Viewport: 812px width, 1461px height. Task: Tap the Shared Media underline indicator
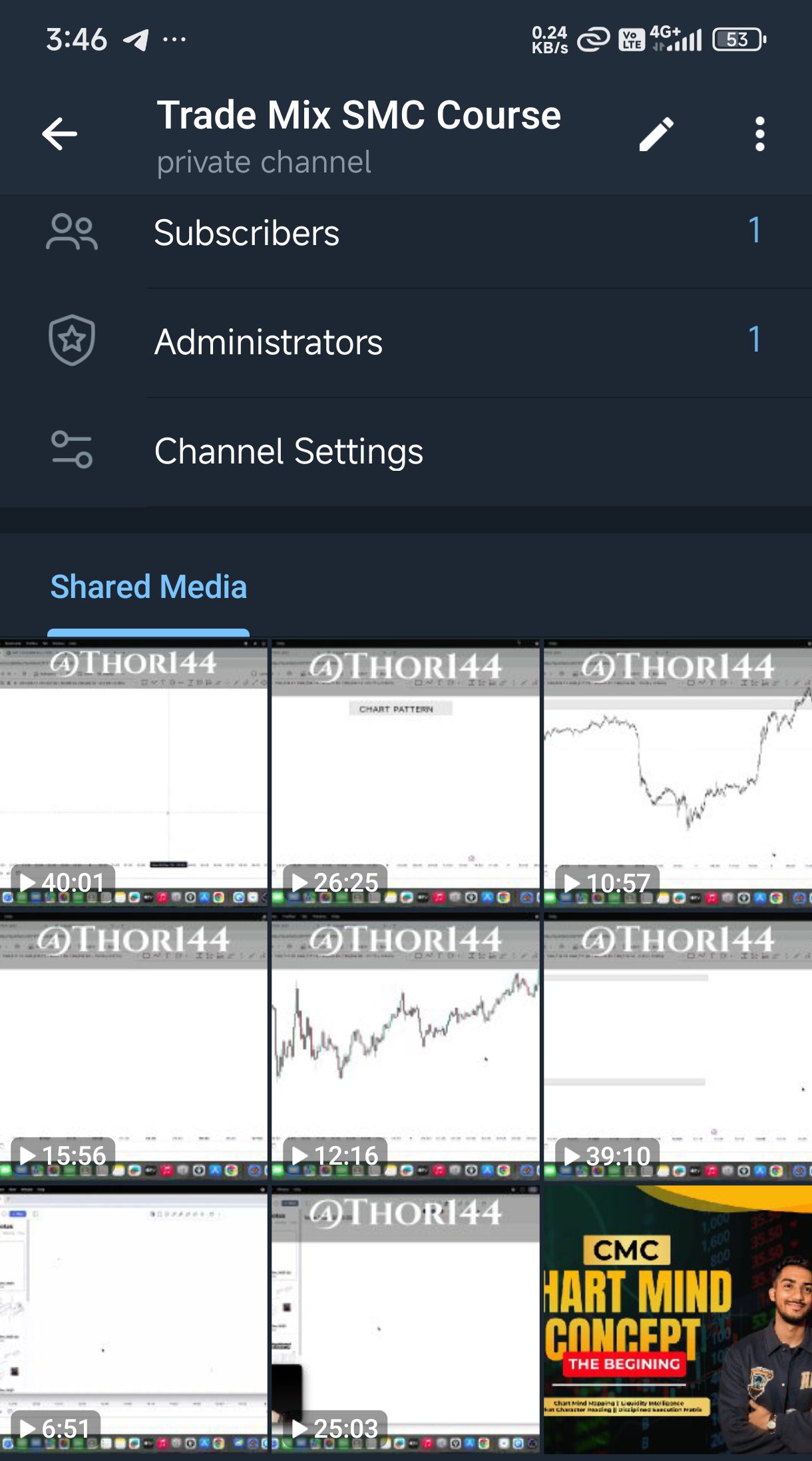point(148,631)
